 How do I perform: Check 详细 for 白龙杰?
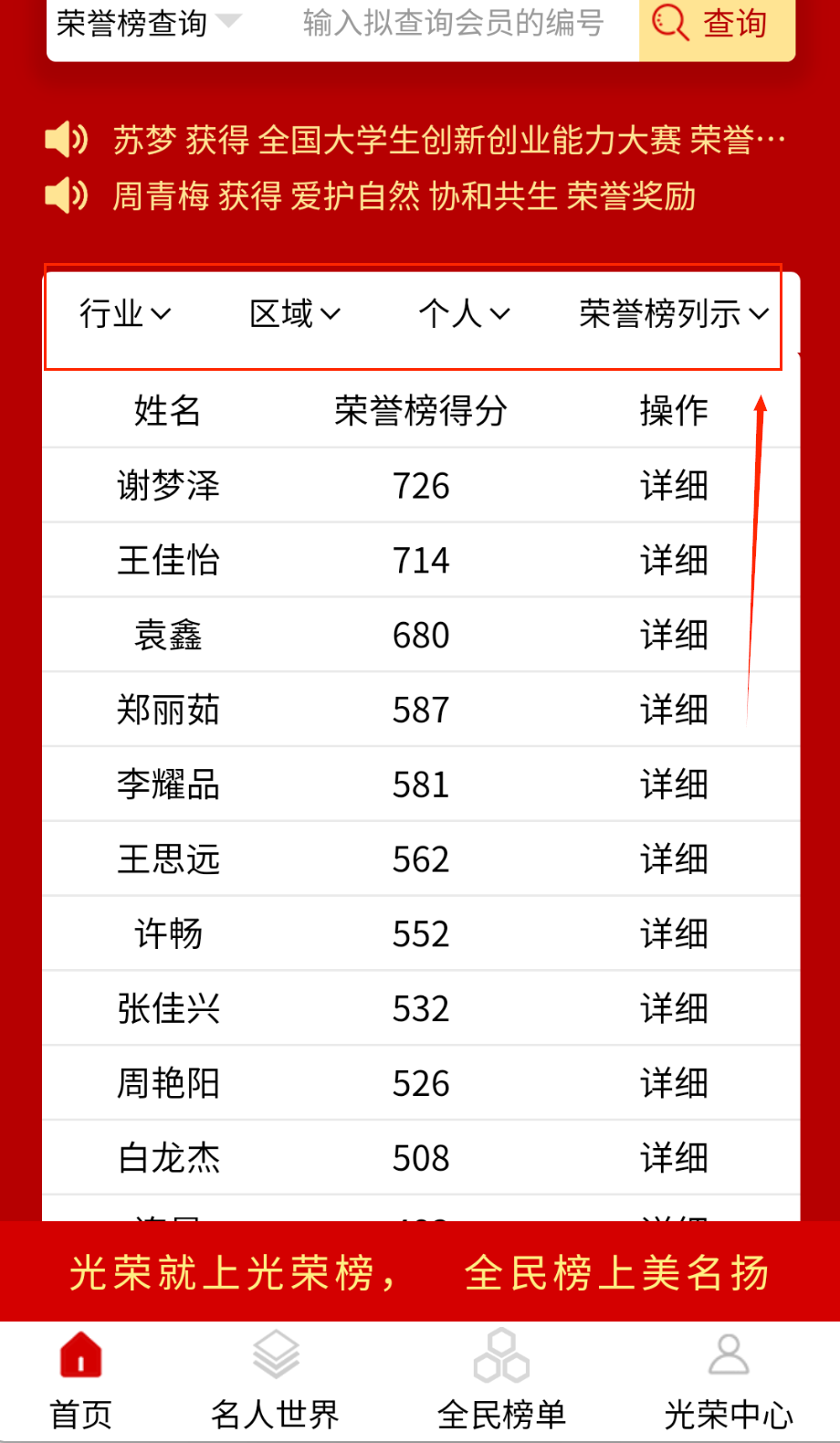674,1159
